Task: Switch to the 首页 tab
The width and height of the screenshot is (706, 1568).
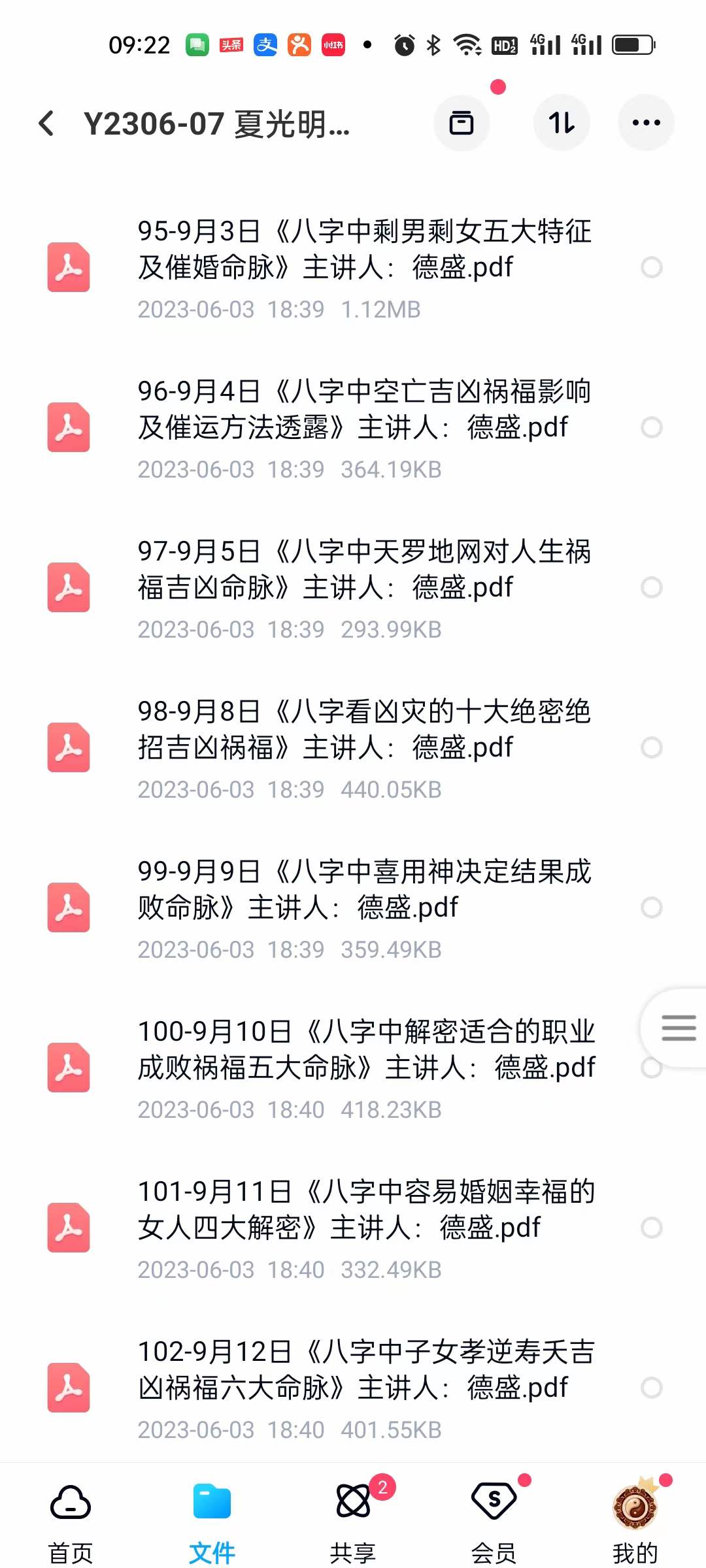Action: pyautogui.click(x=69, y=1522)
